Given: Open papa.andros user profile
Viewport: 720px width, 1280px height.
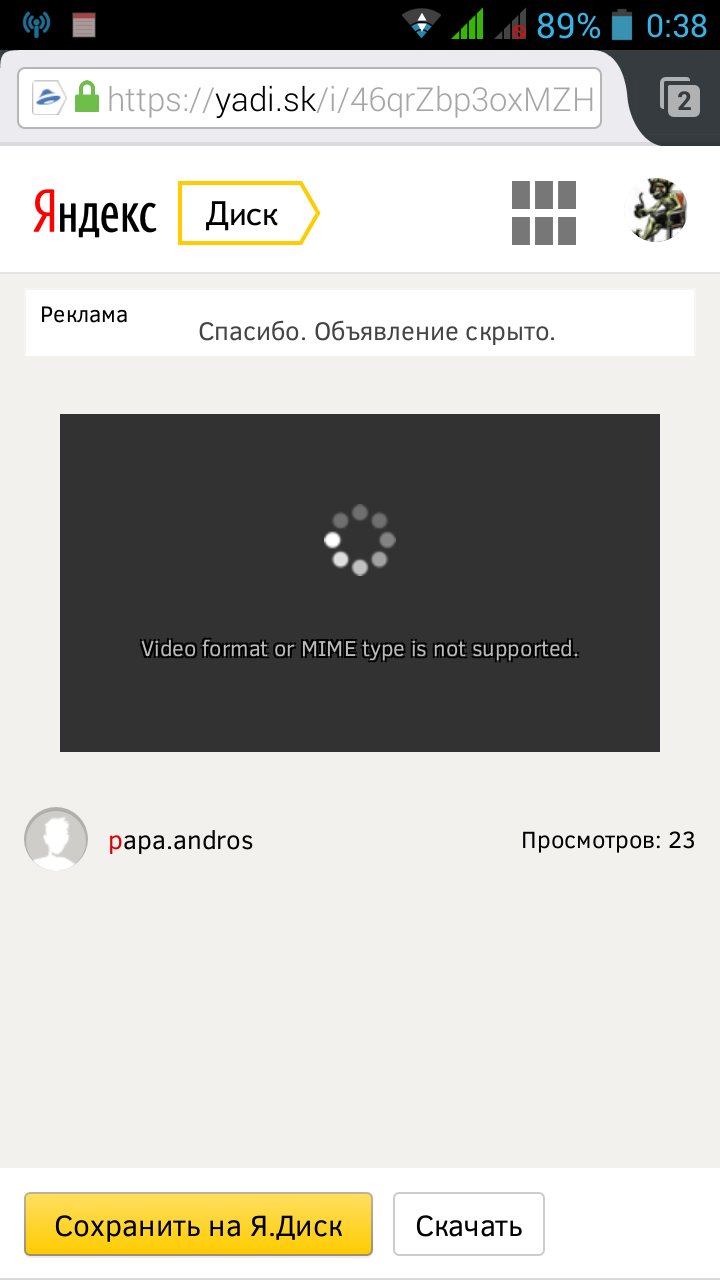Looking at the screenshot, I should 180,841.
